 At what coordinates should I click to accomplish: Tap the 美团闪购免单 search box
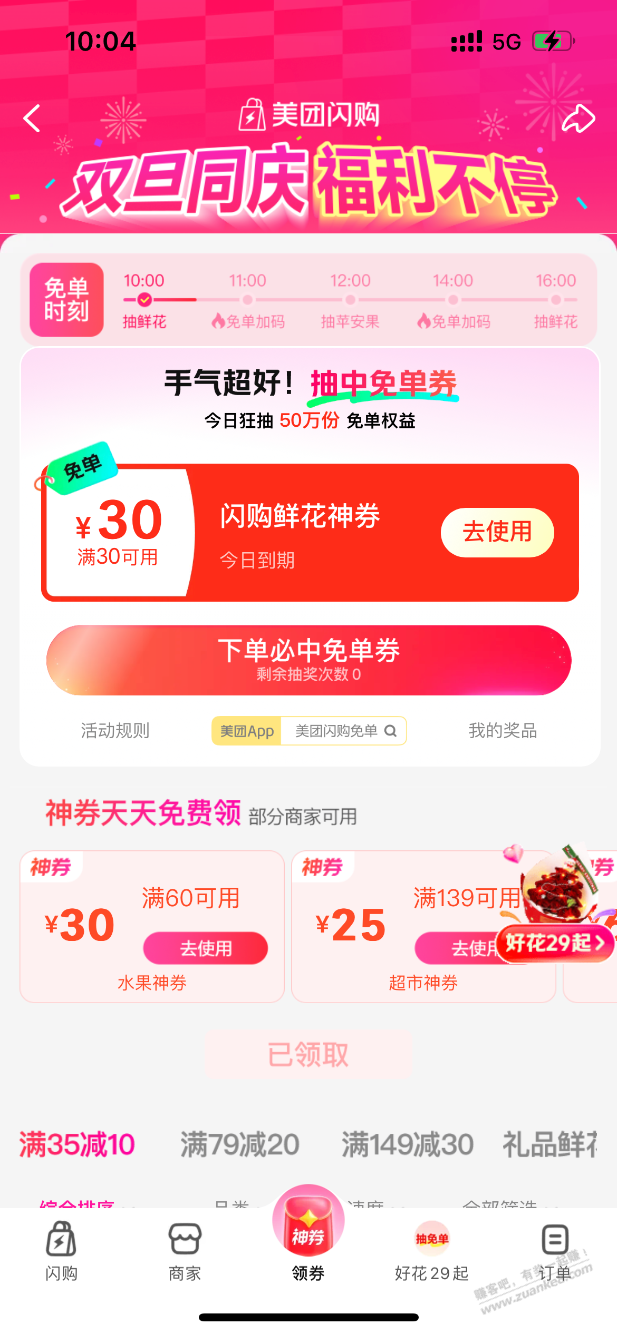point(343,731)
